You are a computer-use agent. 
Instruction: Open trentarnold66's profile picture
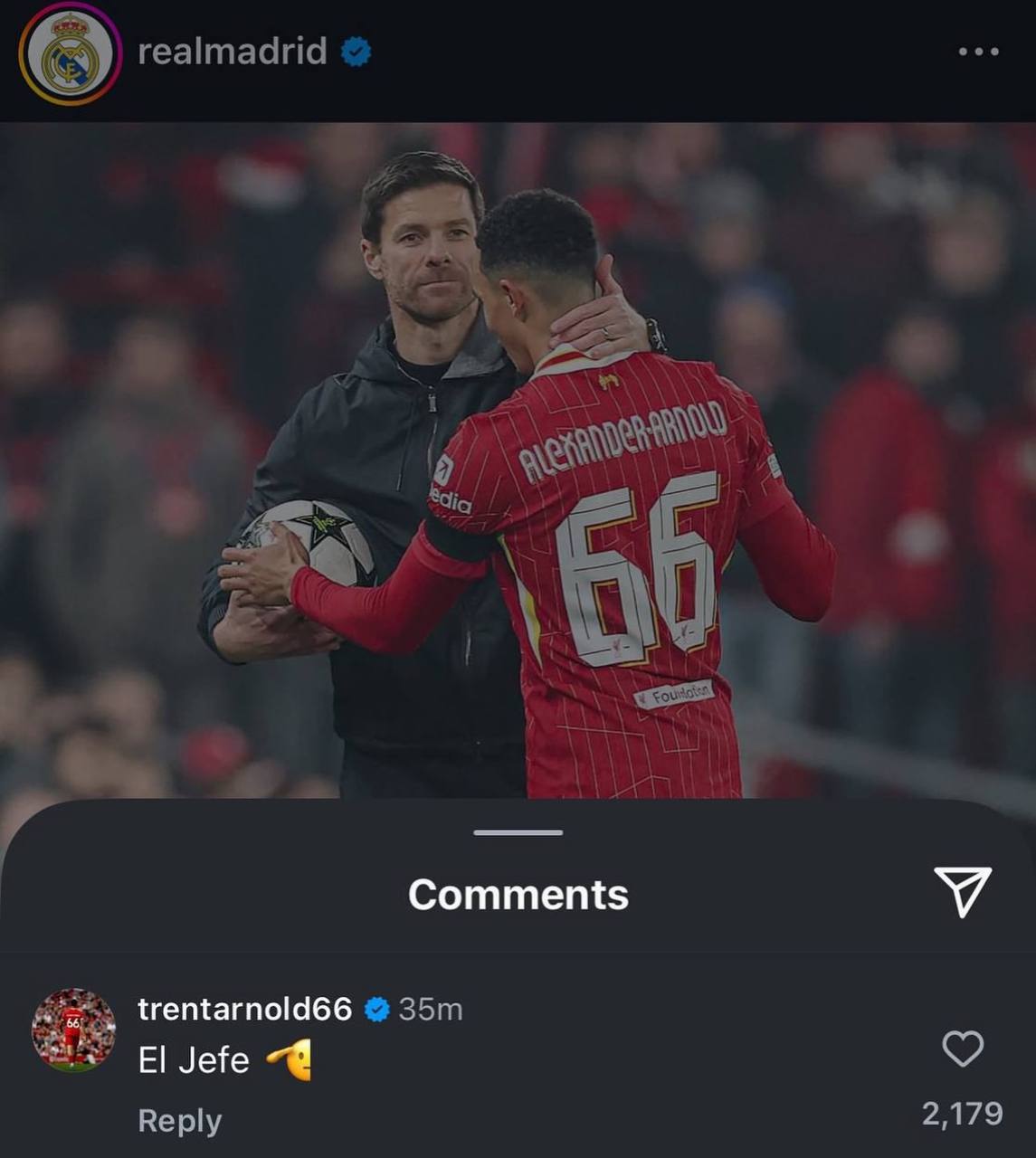coord(73,1030)
